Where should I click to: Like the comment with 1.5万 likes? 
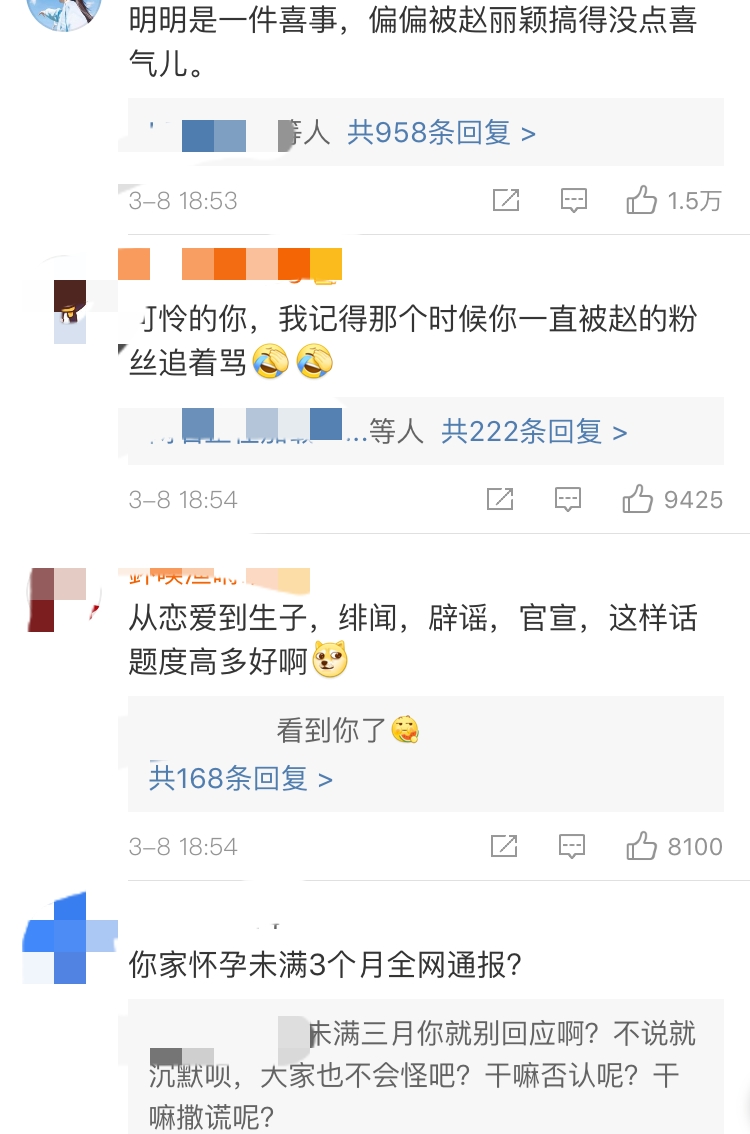tap(641, 200)
